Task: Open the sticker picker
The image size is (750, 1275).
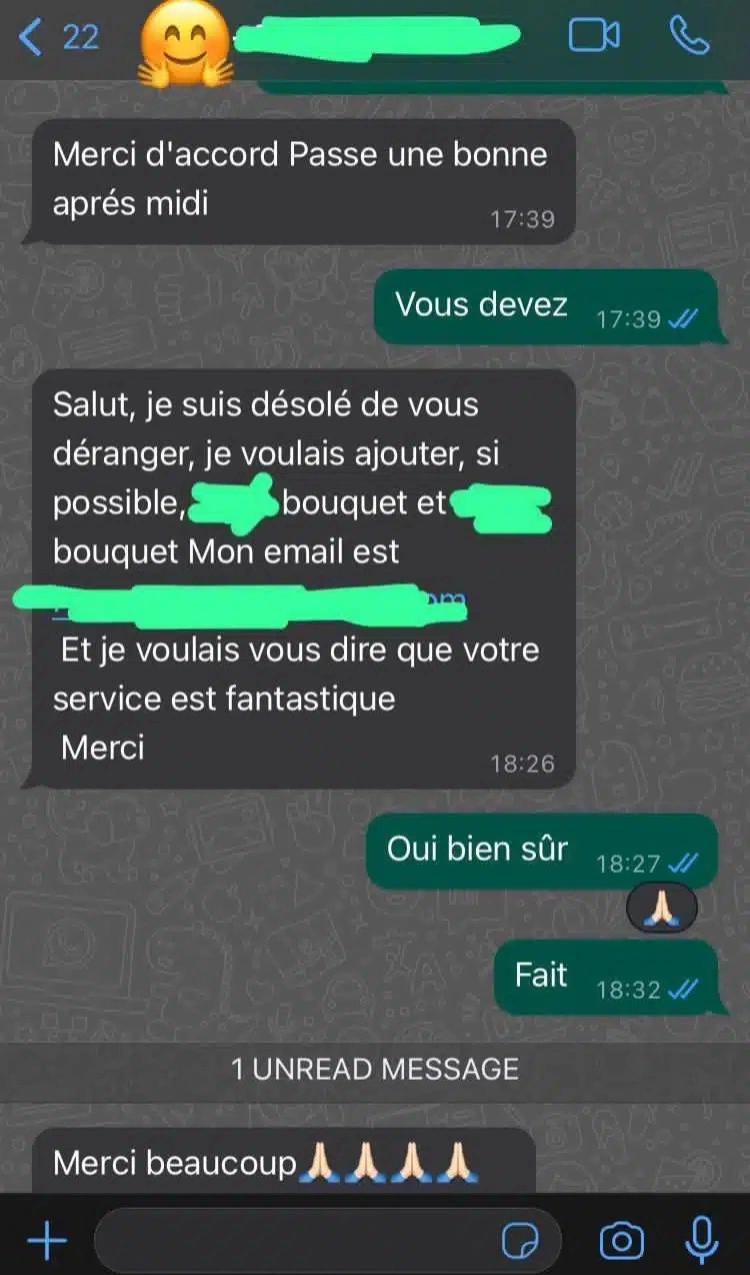Action: click(520, 1241)
